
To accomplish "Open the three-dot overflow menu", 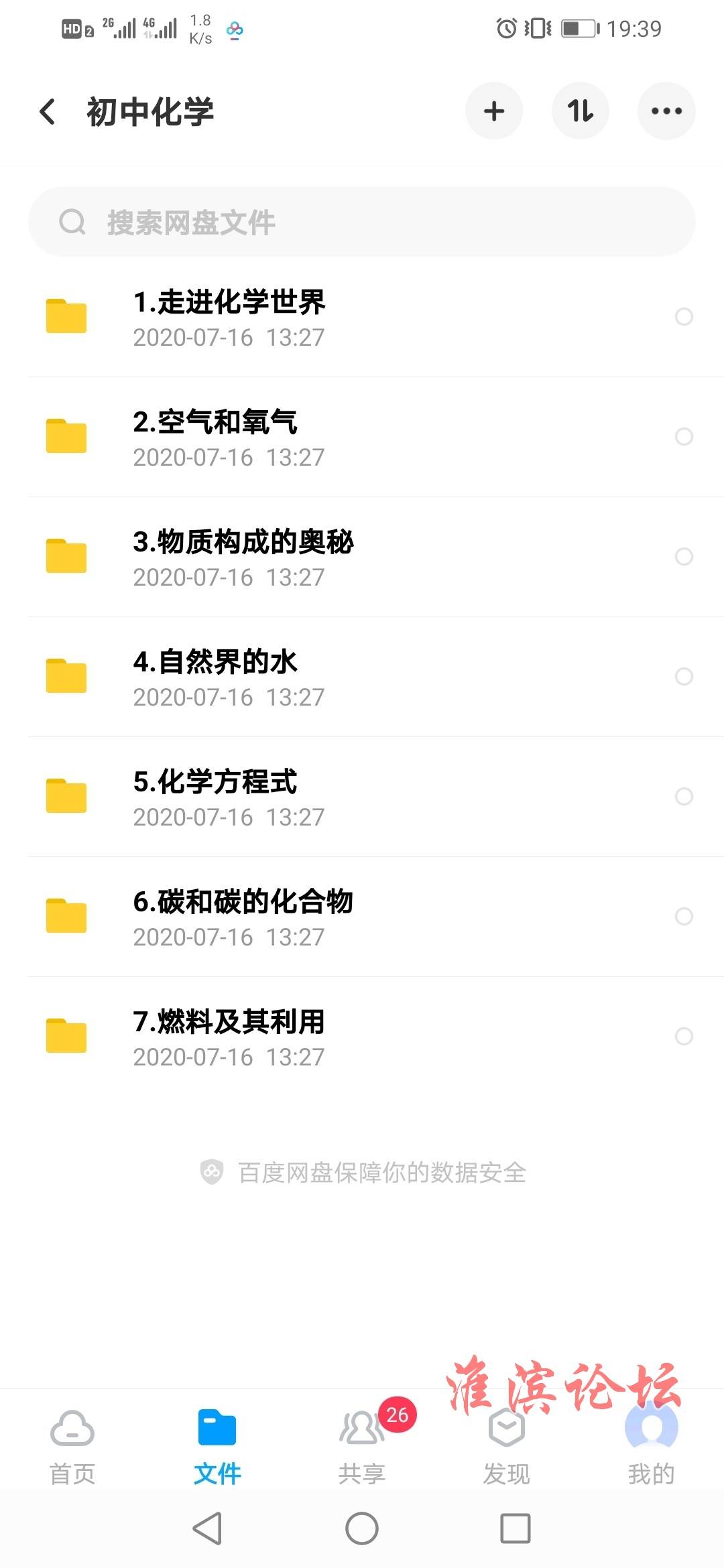I will point(666,111).
